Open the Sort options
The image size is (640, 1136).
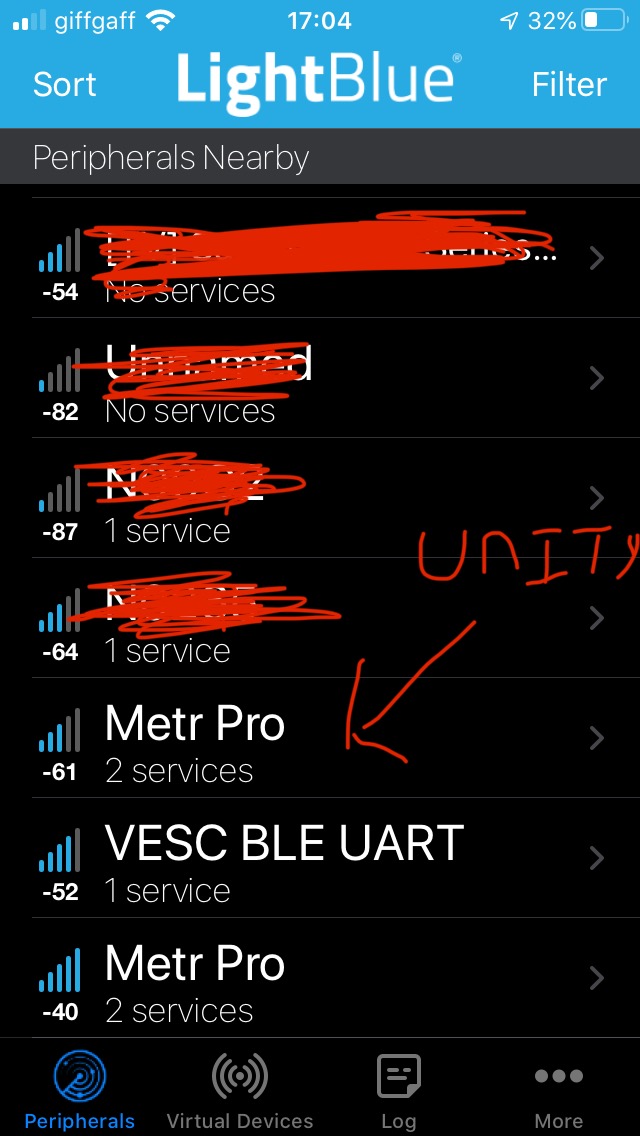coord(65,85)
